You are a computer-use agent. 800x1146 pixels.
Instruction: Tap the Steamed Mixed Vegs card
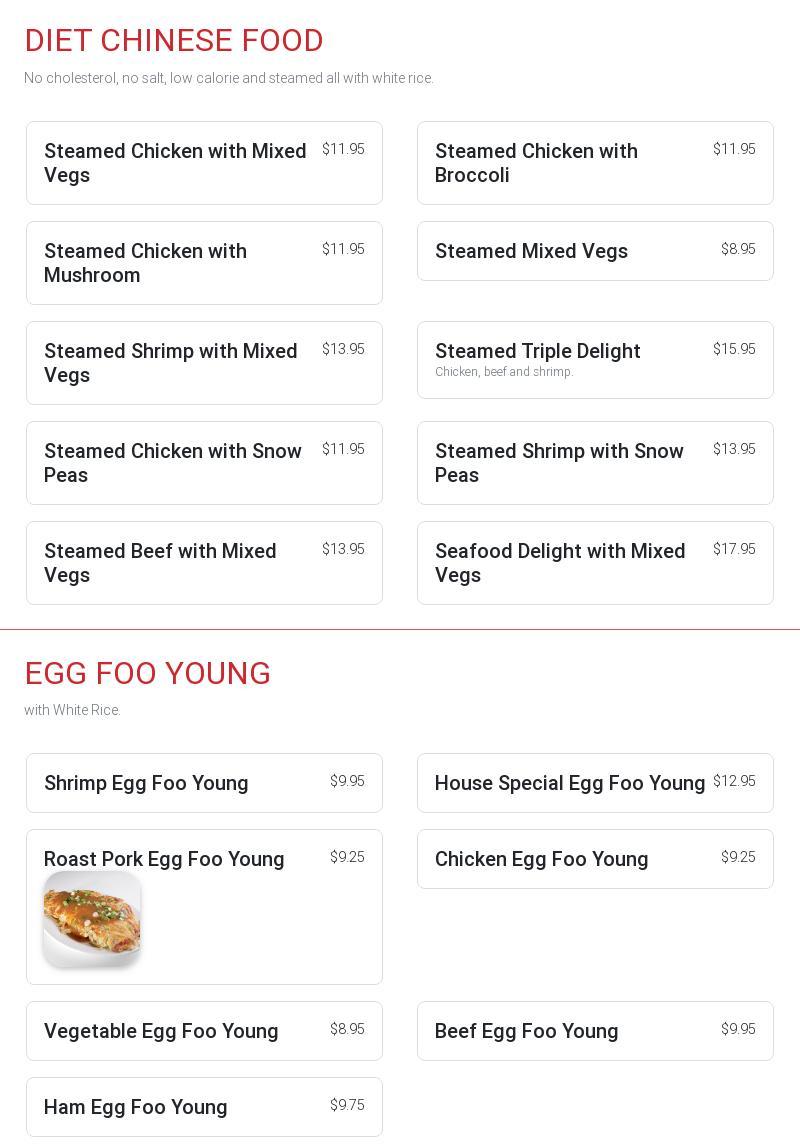pyautogui.click(x=595, y=251)
